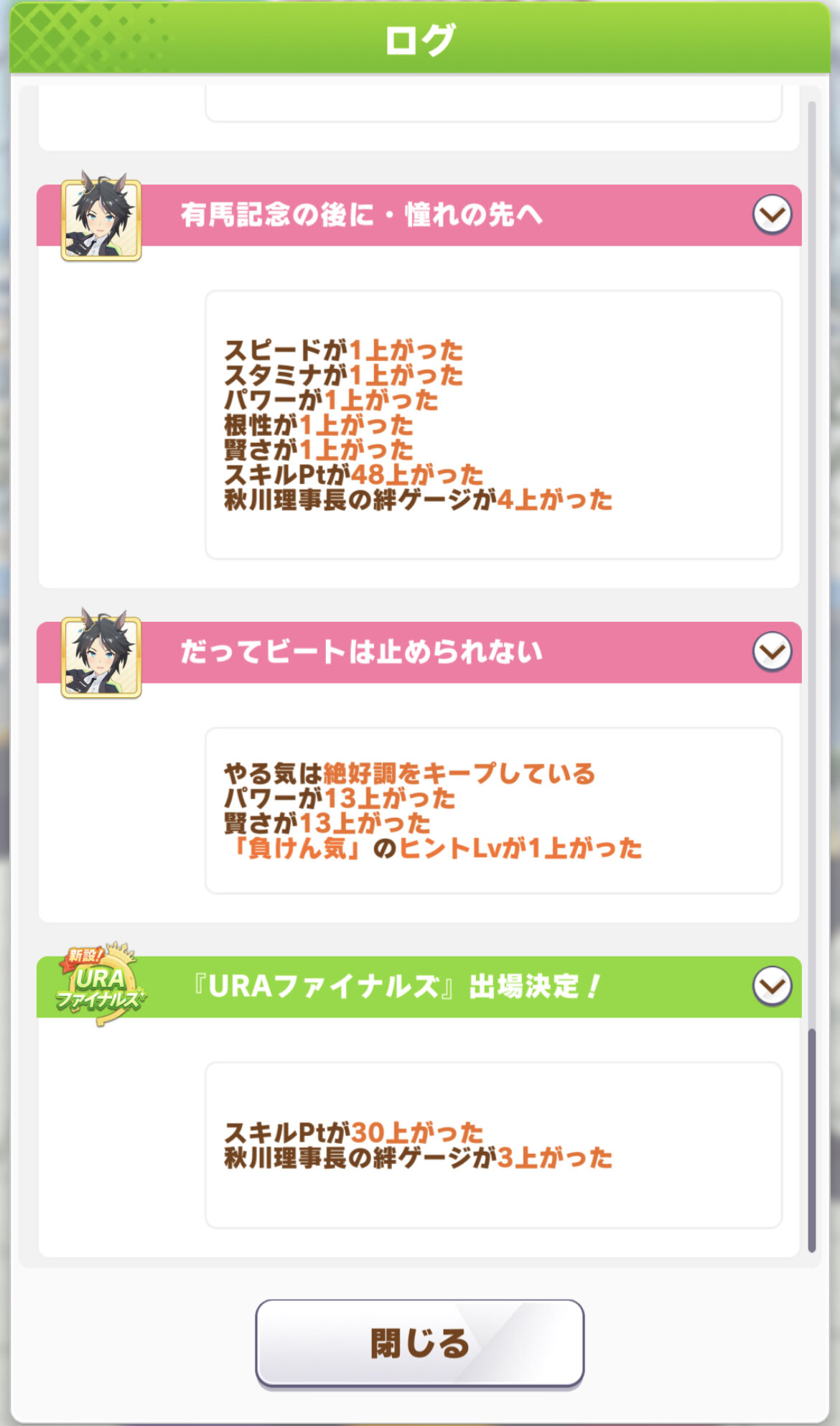The height and width of the screenshot is (1426, 840).
Task: Collapse the 有馬記念の後に・憧れの先へ log entry
Action: 772,215
